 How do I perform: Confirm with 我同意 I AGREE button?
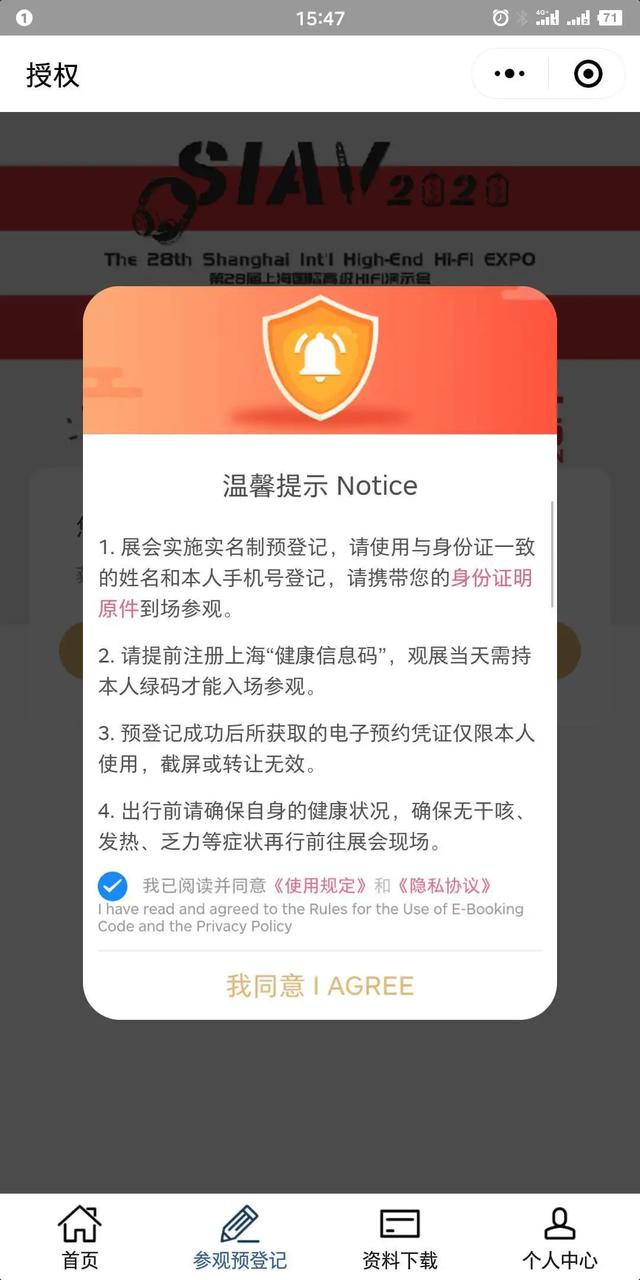point(320,986)
